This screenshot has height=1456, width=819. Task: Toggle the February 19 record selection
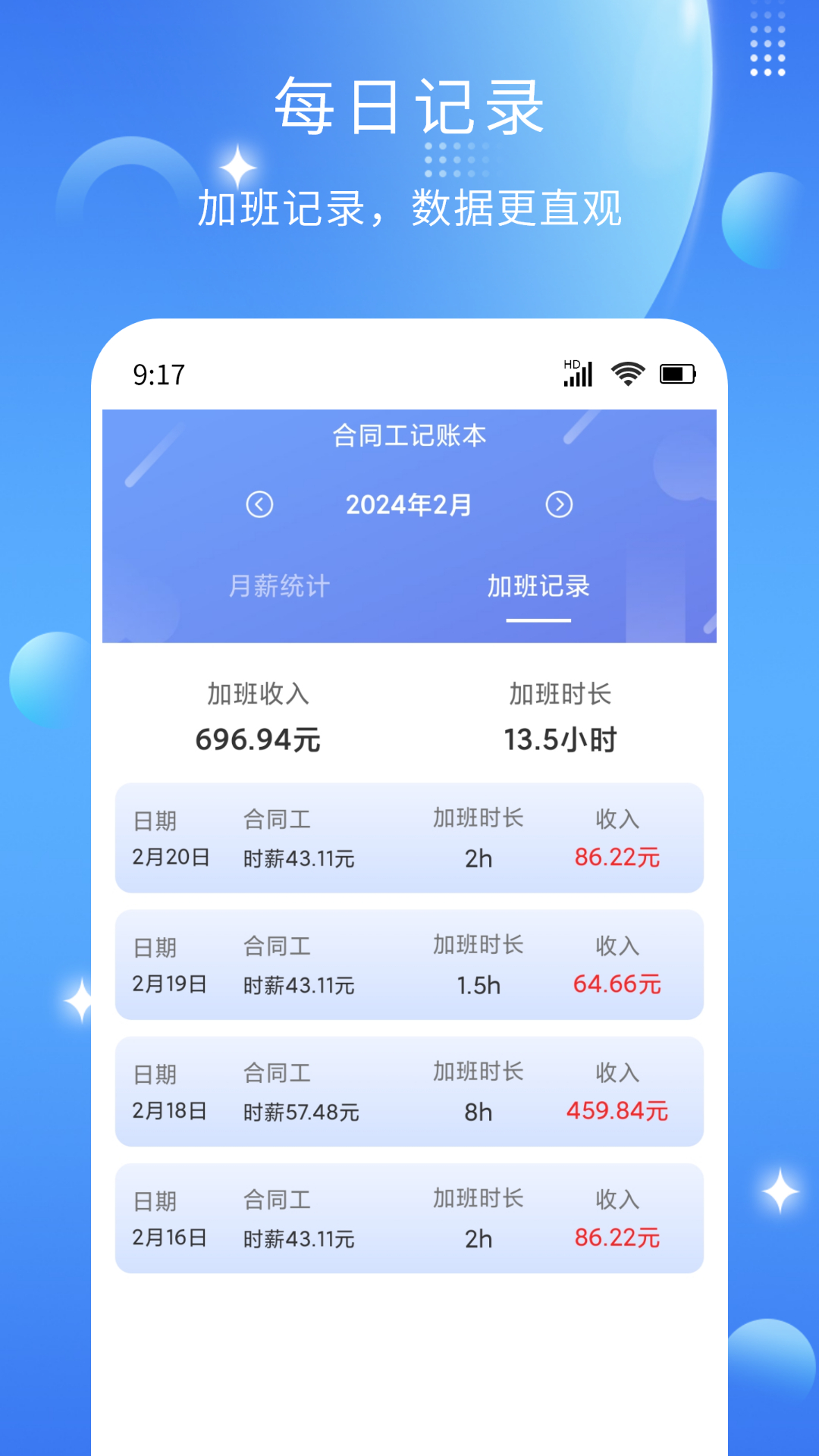coord(409,965)
